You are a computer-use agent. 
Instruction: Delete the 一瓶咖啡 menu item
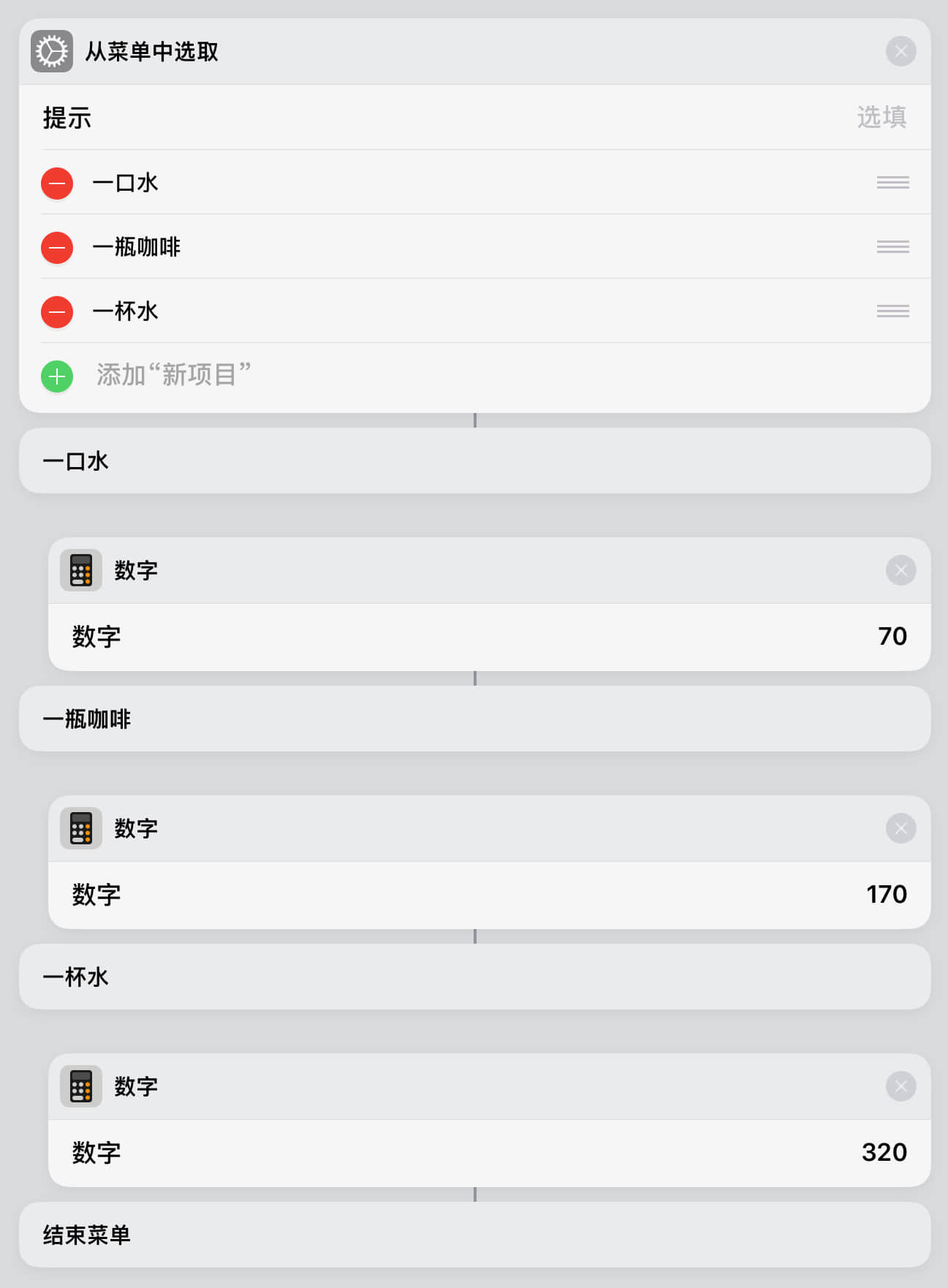coord(57,247)
